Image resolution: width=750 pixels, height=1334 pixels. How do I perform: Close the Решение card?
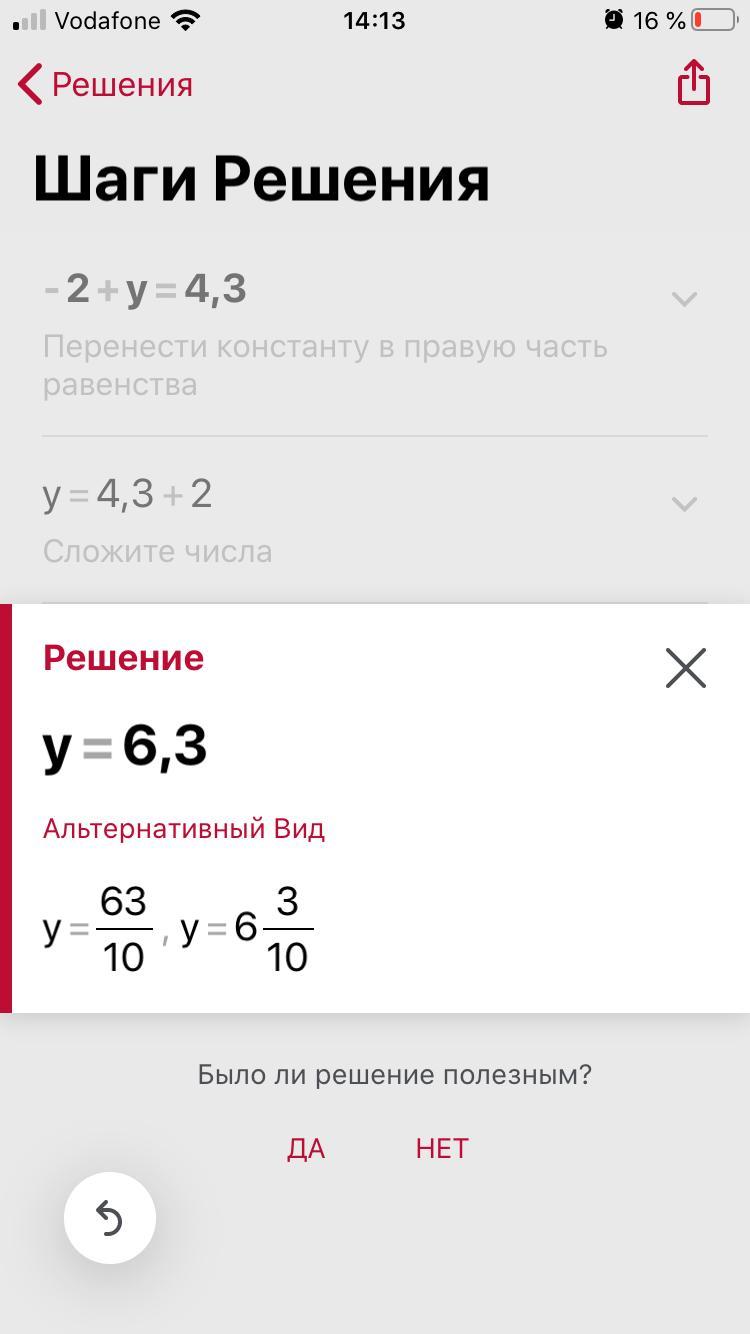click(x=686, y=667)
